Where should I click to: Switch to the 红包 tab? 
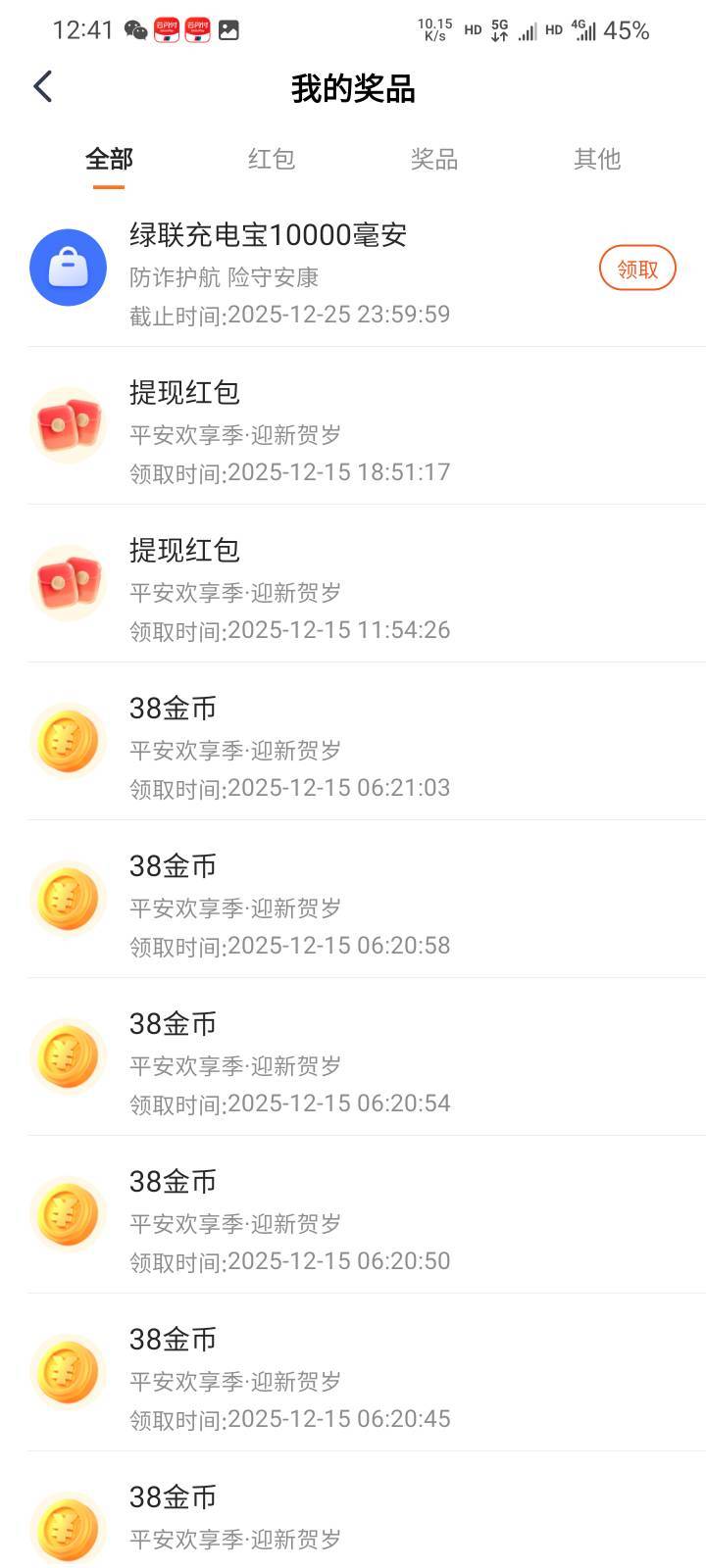(x=272, y=159)
